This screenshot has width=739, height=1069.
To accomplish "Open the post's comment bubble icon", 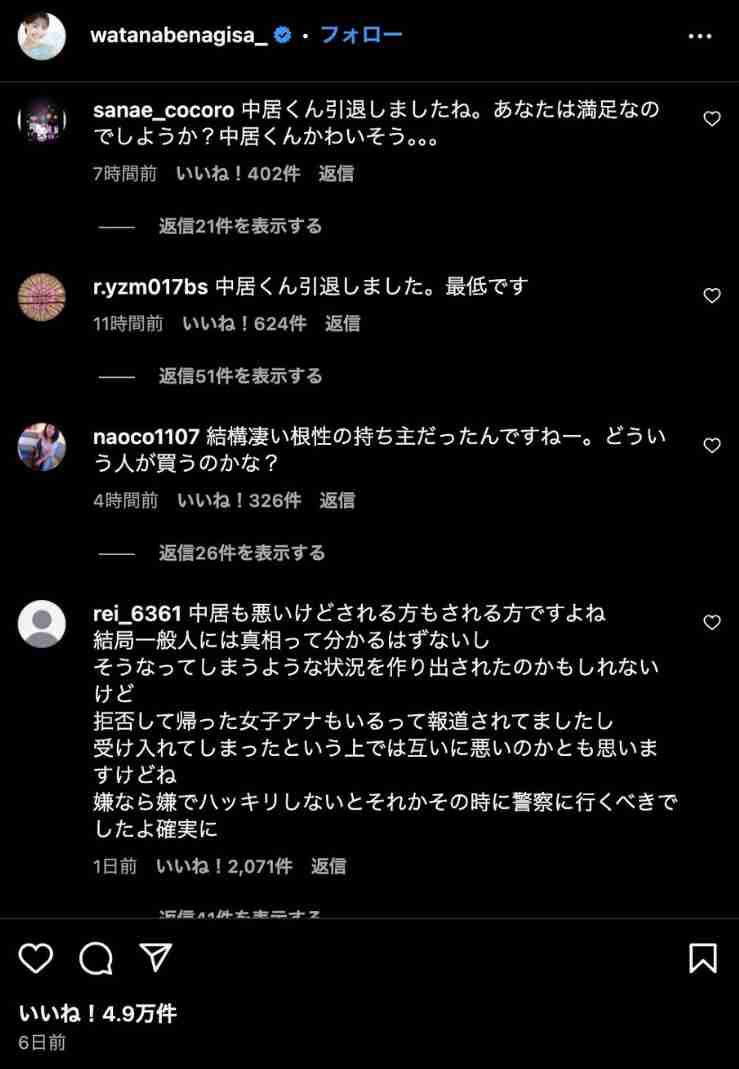I will [x=96, y=959].
